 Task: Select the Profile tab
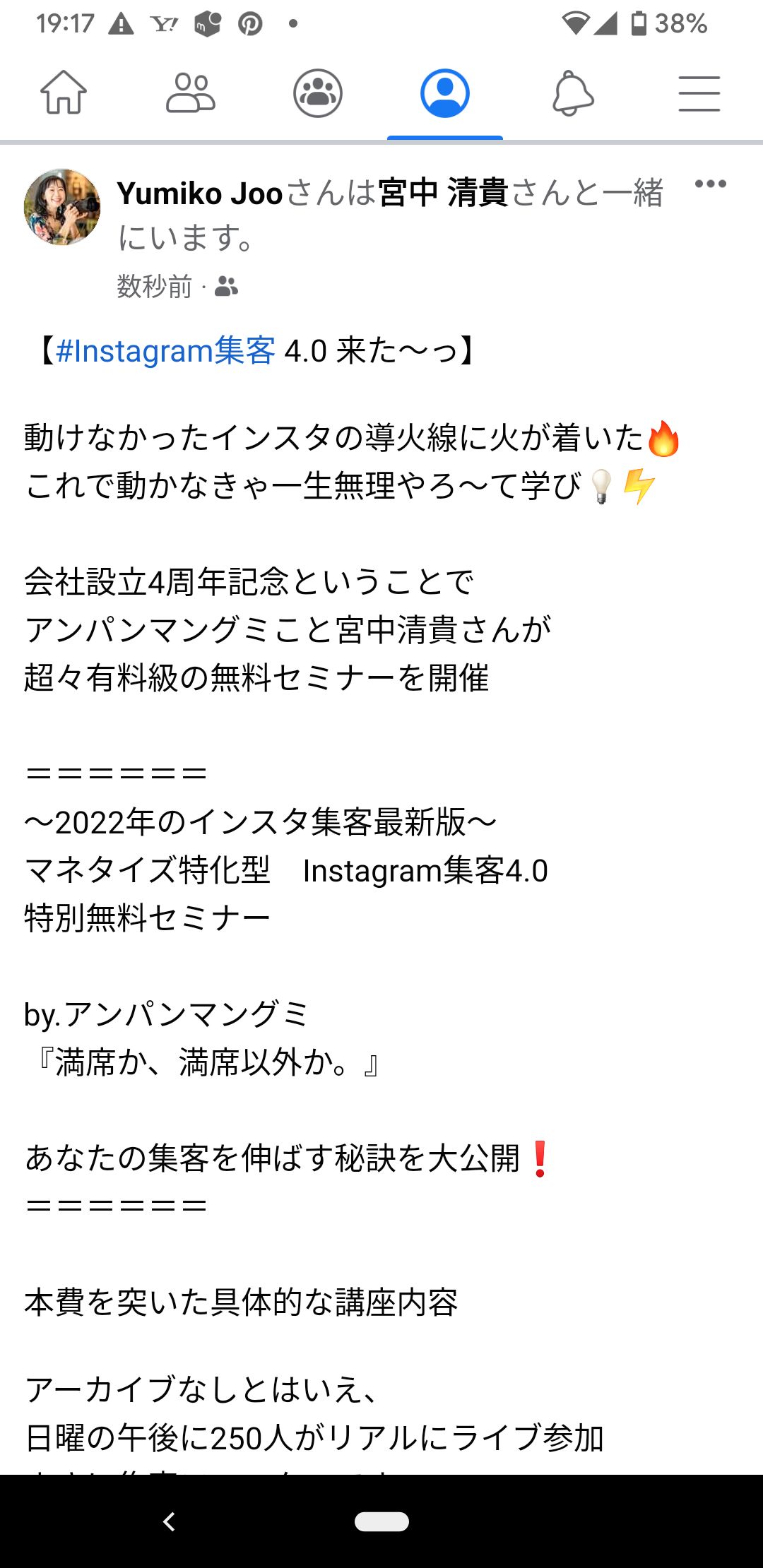click(445, 93)
